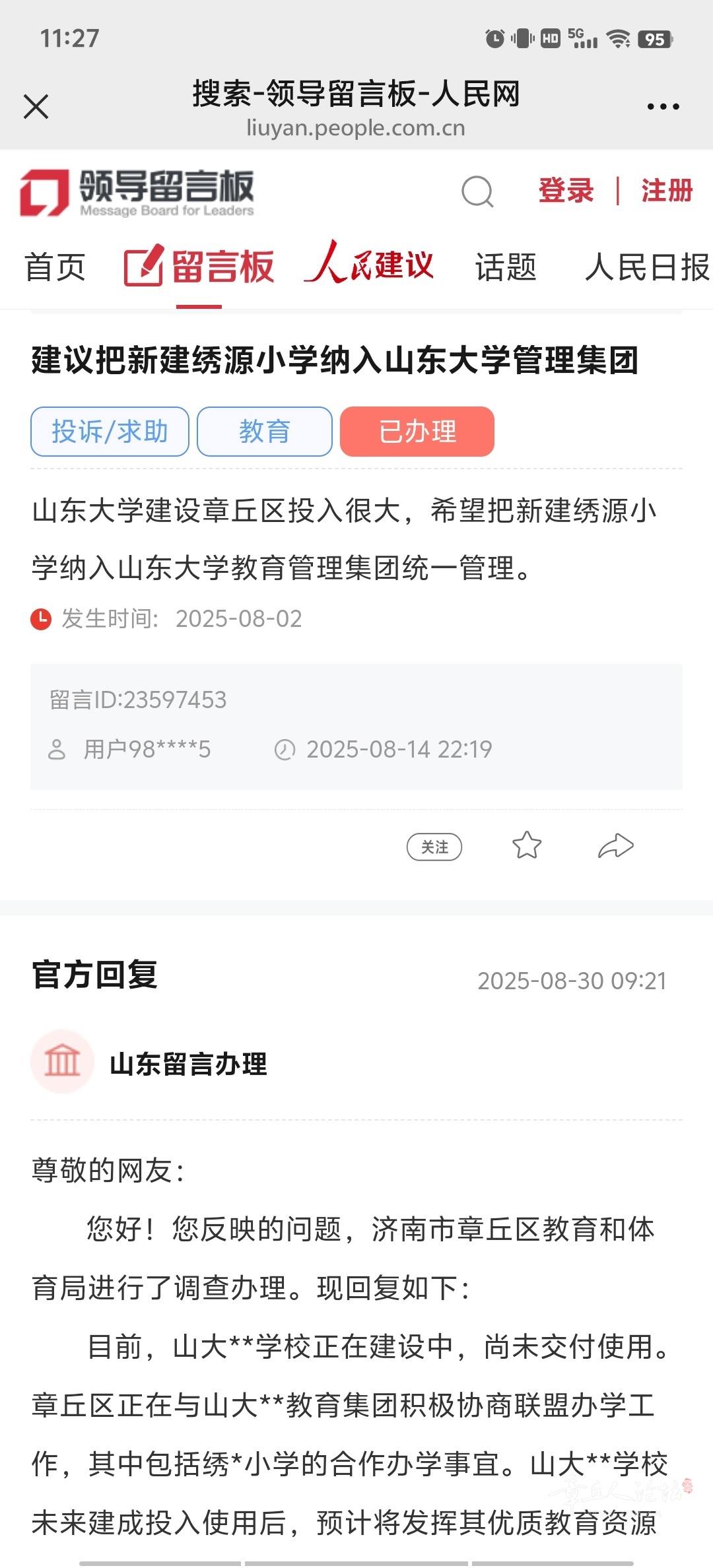This screenshot has height=1568, width=713.
Task: Follow this message with 关注
Action: (x=434, y=847)
